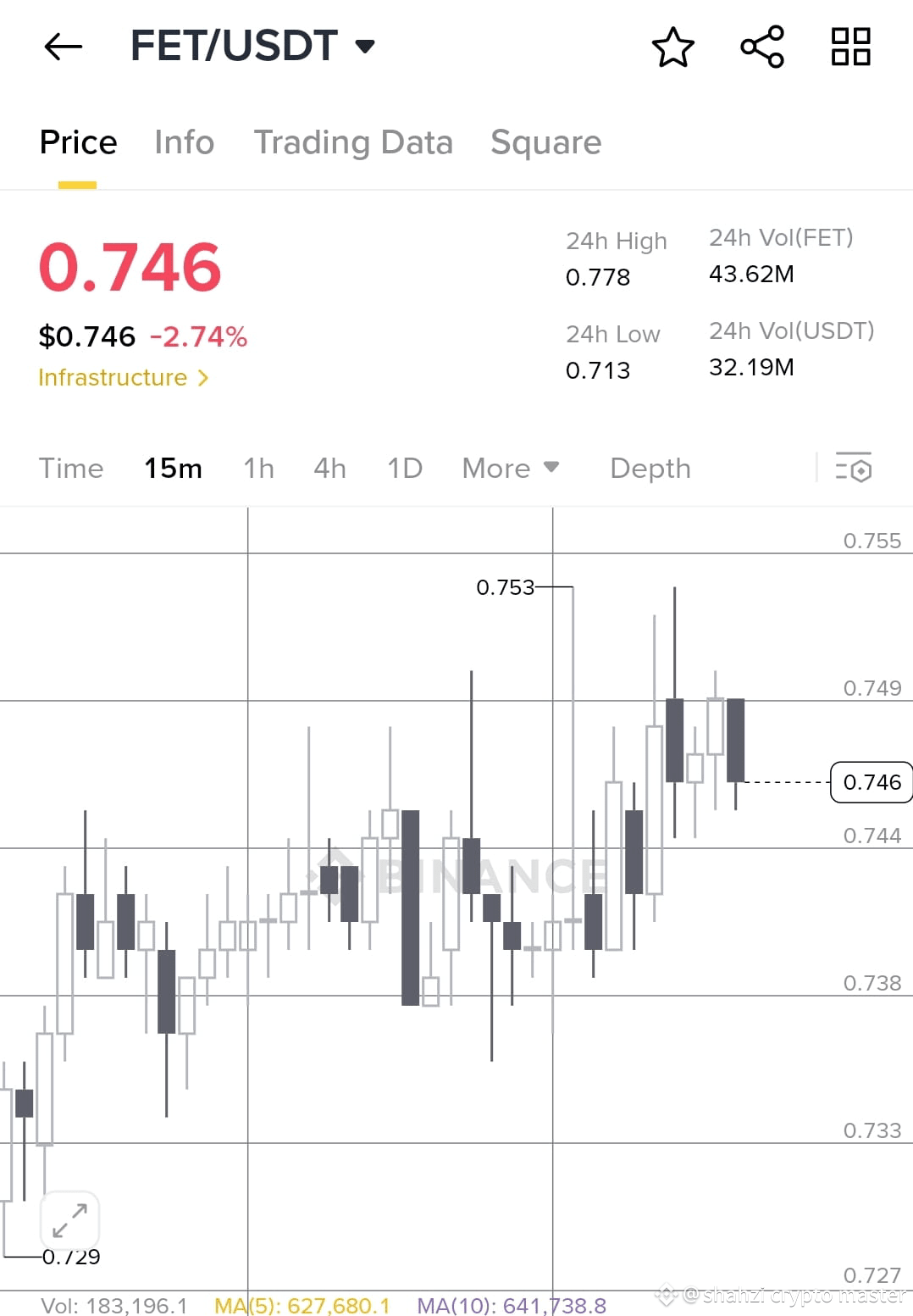Expand the More intervals dropdown
Image resolution: width=913 pixels, height=1316 pixels.
coord(510,468)
